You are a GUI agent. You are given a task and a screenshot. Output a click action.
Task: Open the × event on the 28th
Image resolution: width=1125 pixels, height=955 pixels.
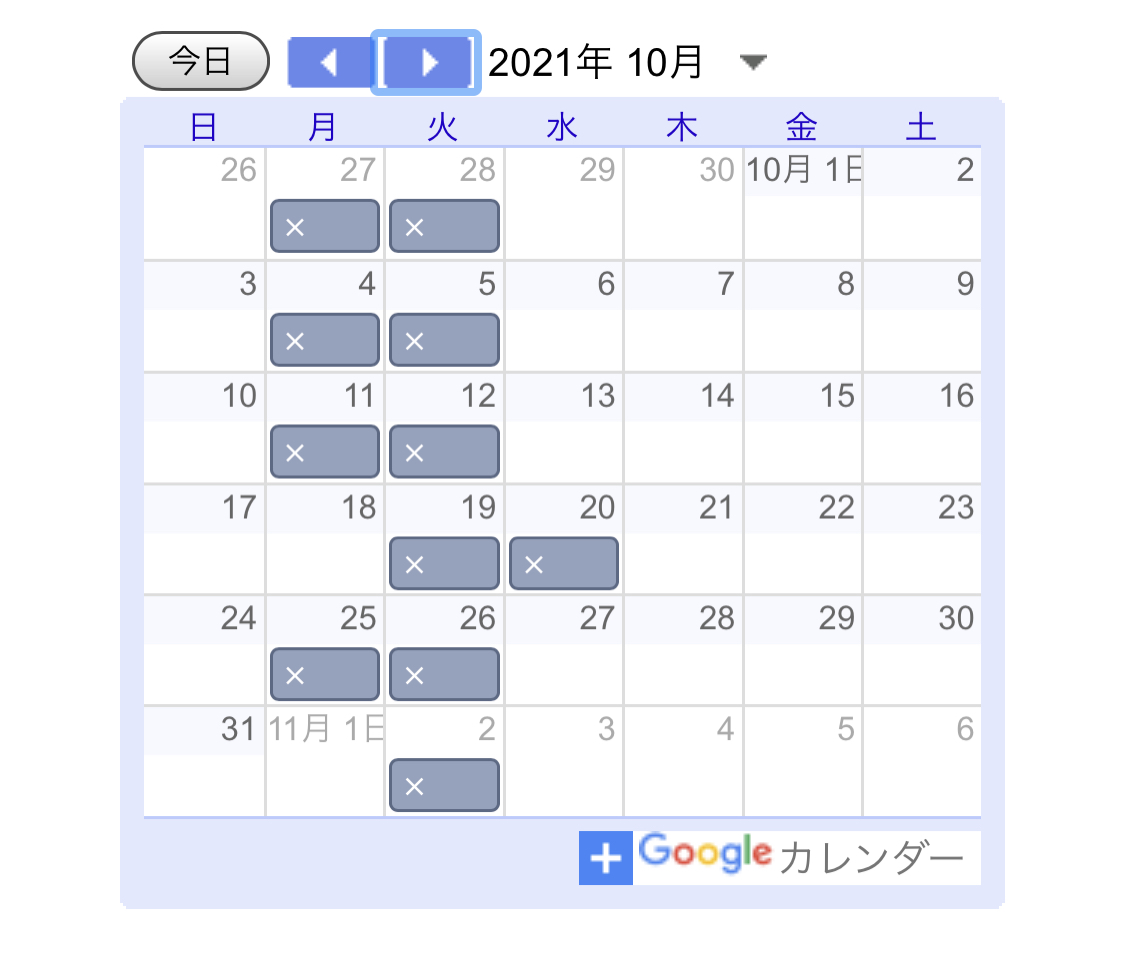(444, 226)
